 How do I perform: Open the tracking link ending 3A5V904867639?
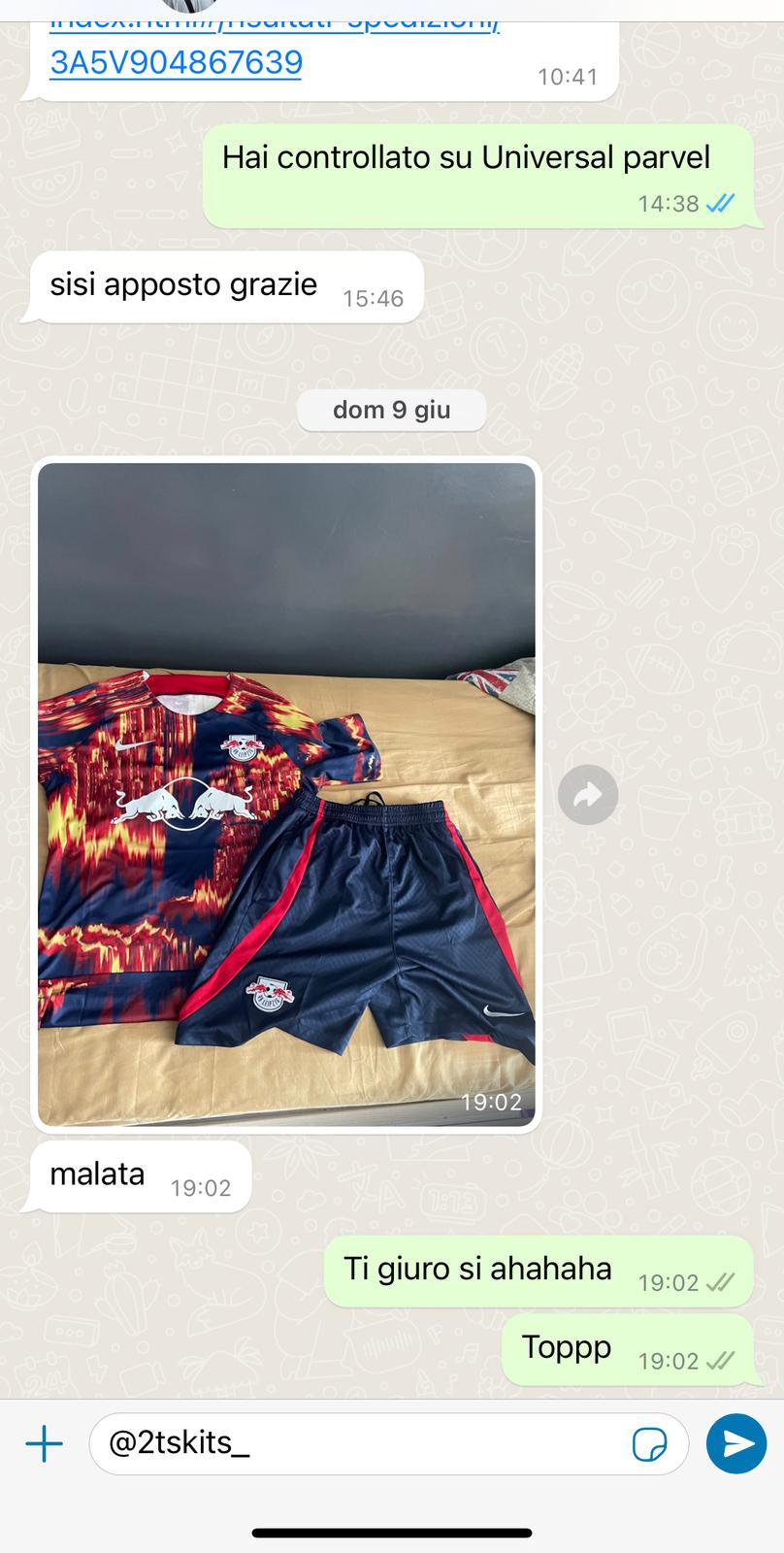176,62
